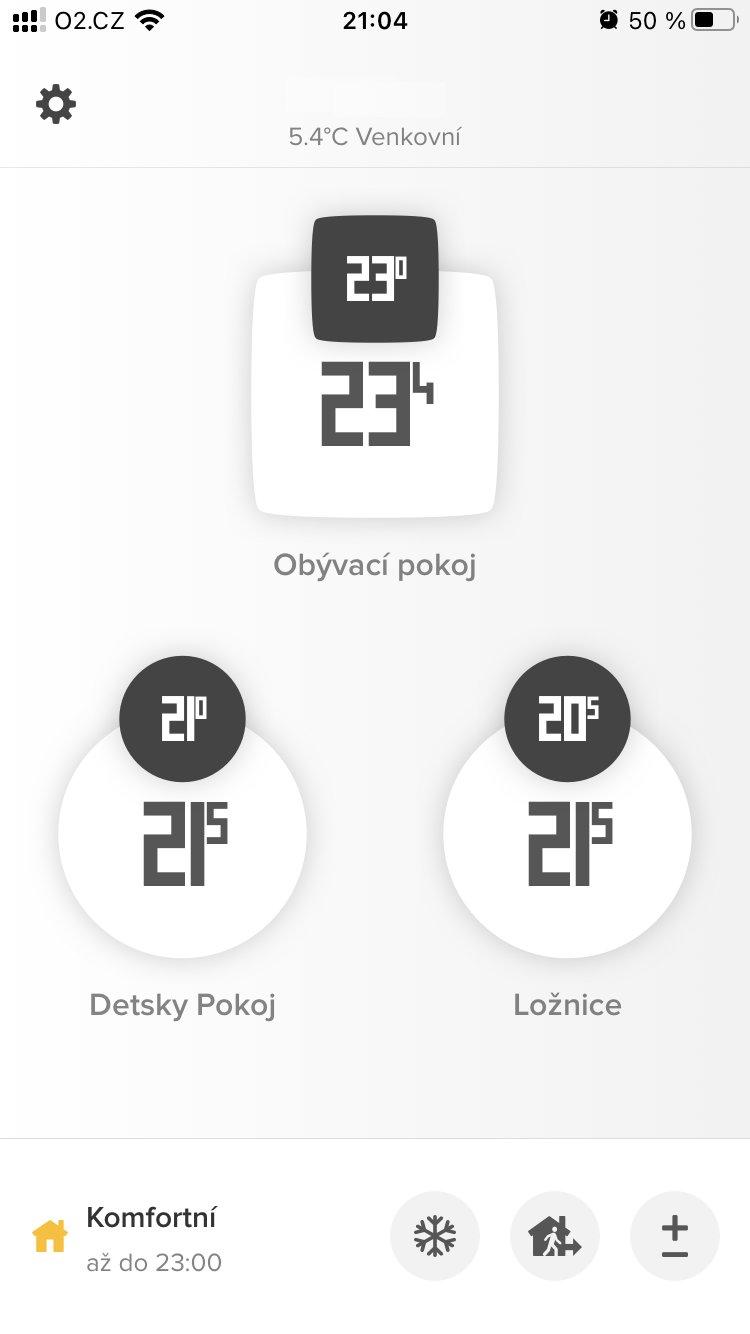Activate frost-guard snowflake mode

coord(435,1236)
